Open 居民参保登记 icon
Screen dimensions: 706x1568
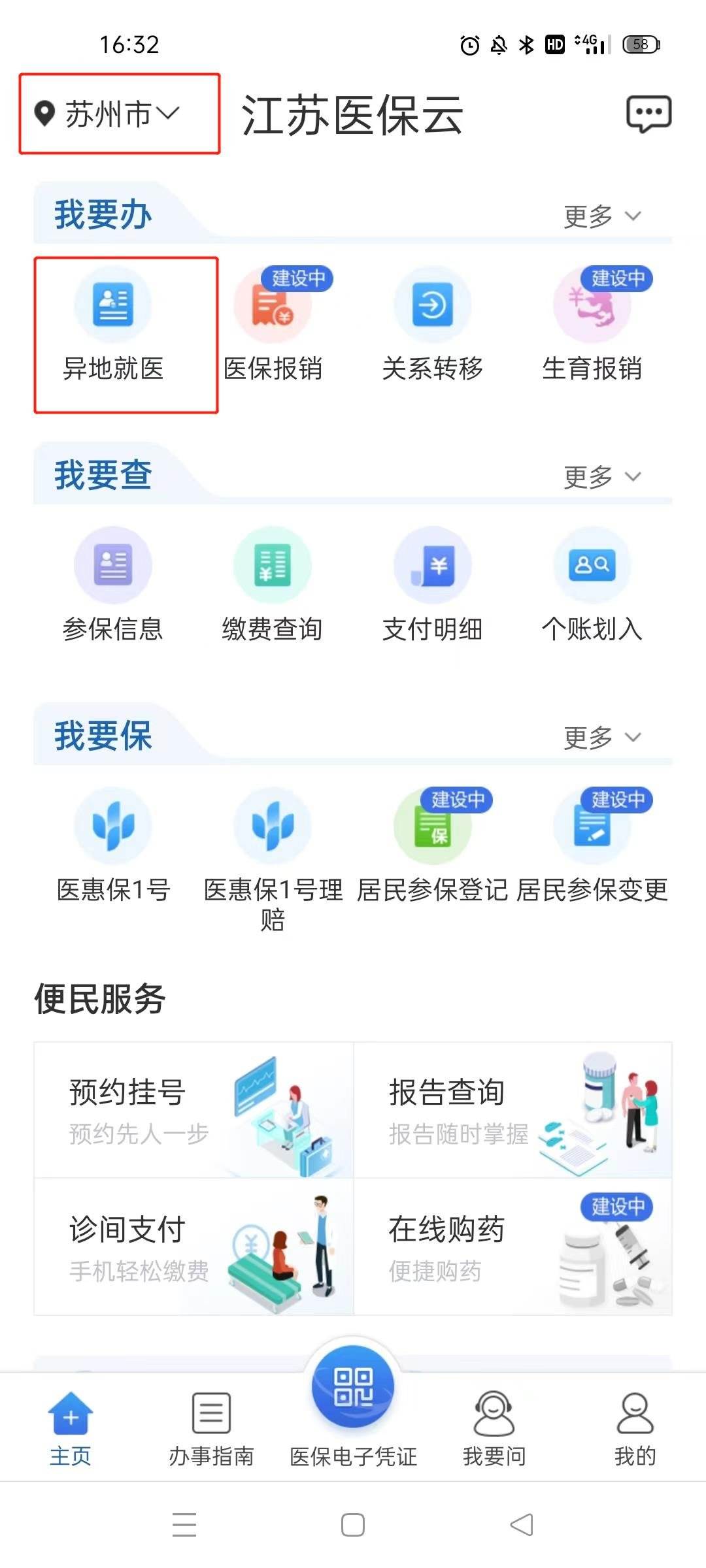point(433,825)
